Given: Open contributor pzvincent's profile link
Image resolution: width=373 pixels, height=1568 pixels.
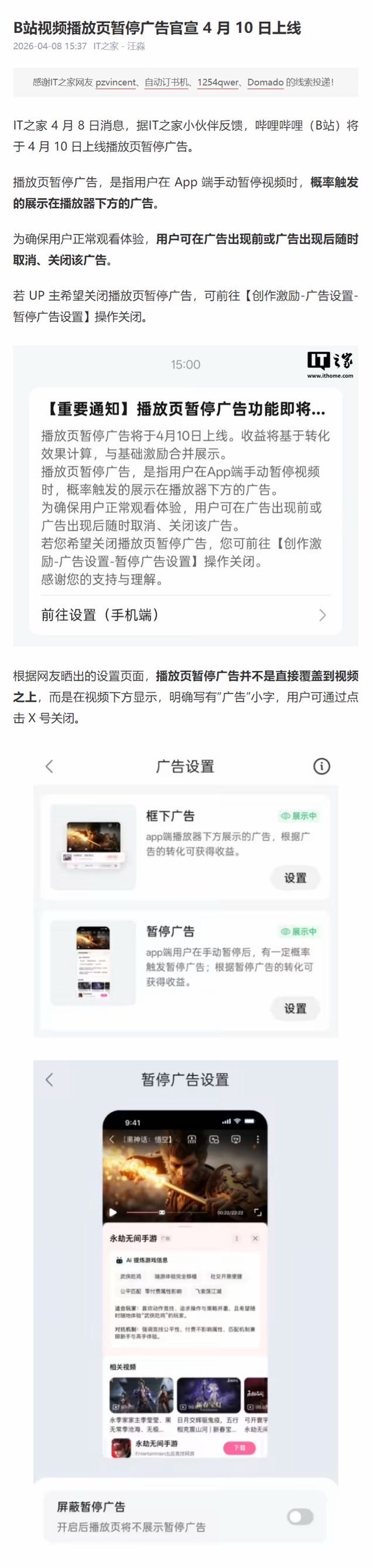Looking at the screenshot, I should [115, 82].
